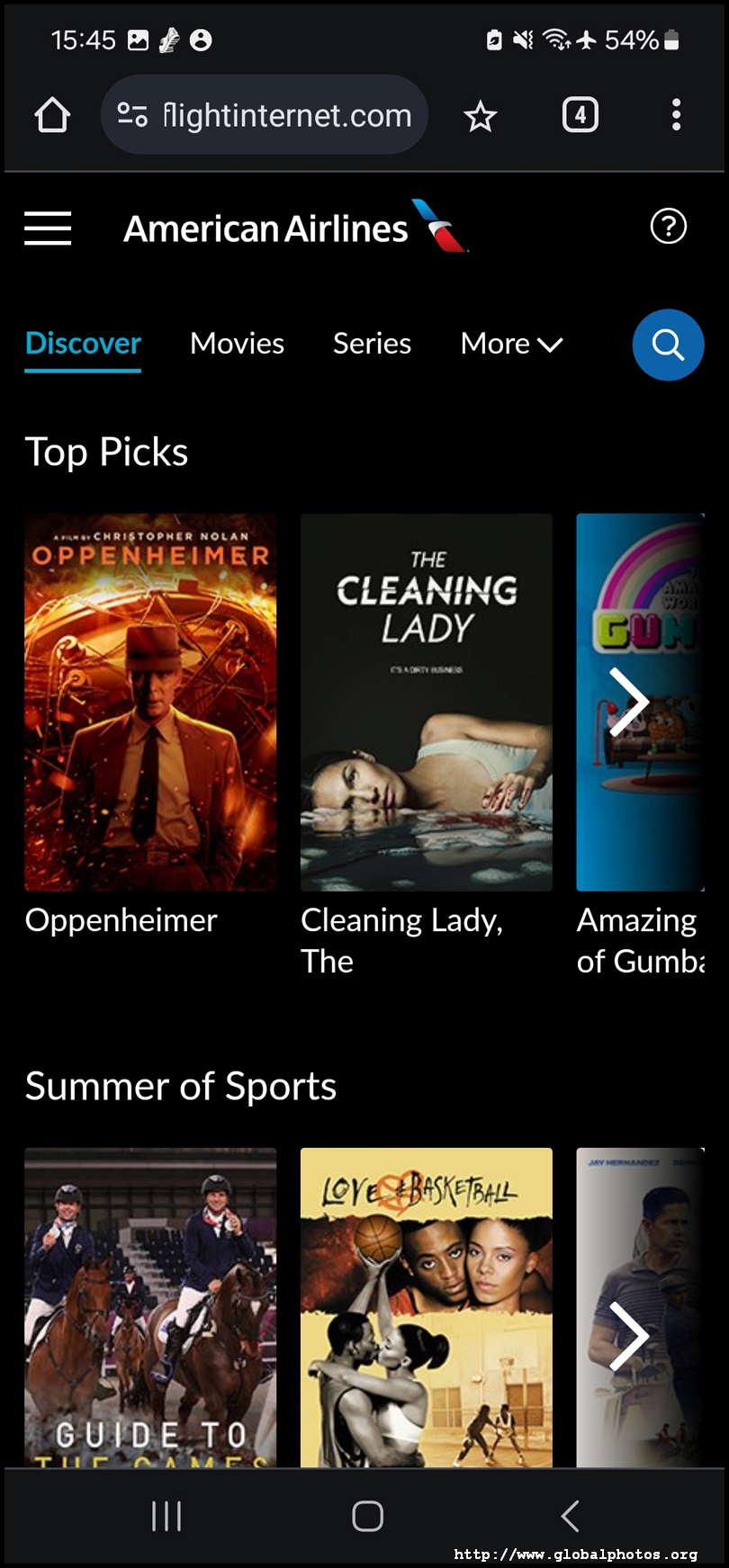Switch to the Movies tab
Viewport: 729px width, 1568px height.
[237, 344]
